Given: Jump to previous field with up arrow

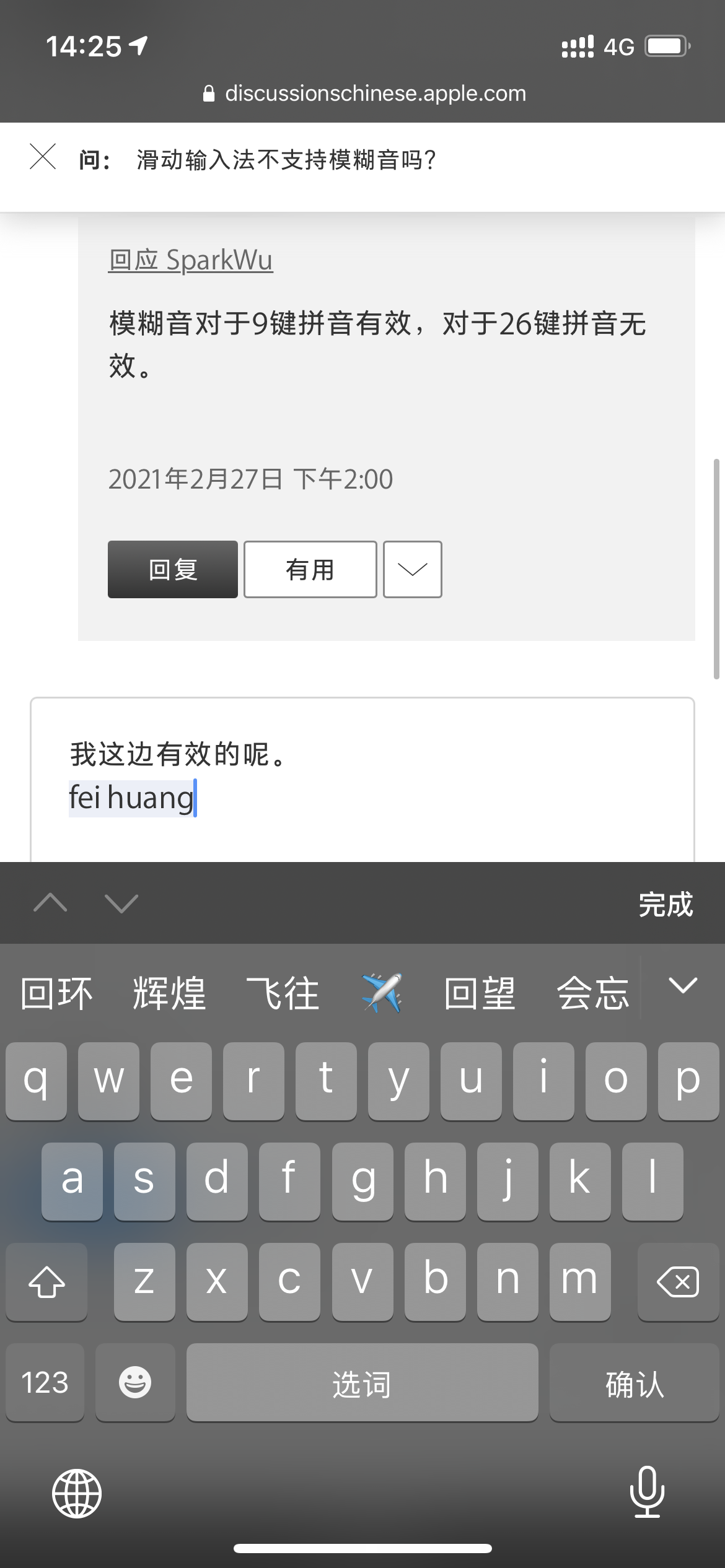Looking at the screenshot, I should click(50, 904).
